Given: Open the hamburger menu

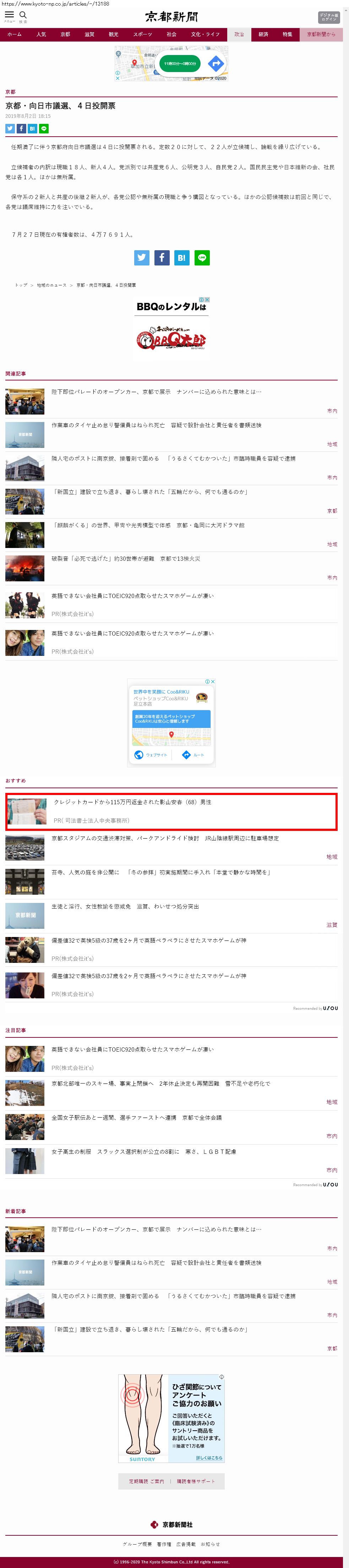Looking at the screenshot, I should (x=9, y=15).
